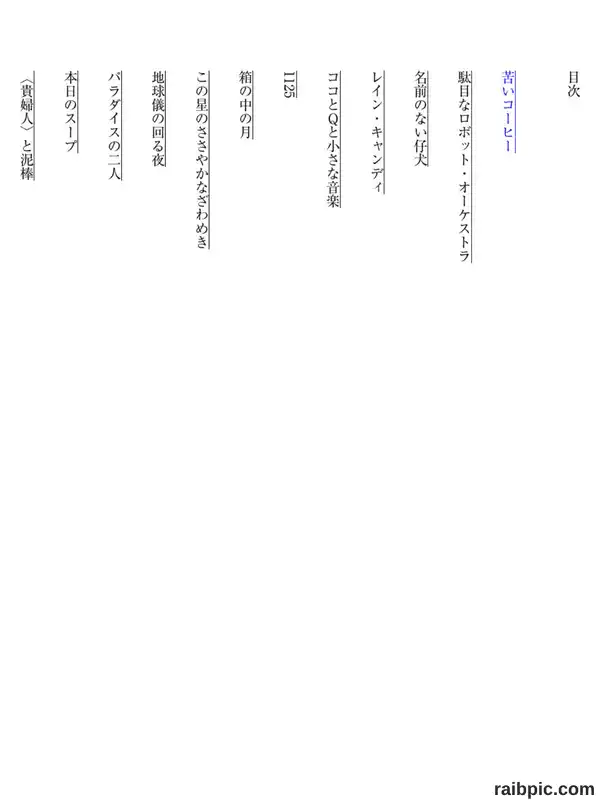Open パラダイスの二人 chapter
The height and width of the screenshot is (800, 600).
[114, 126]
